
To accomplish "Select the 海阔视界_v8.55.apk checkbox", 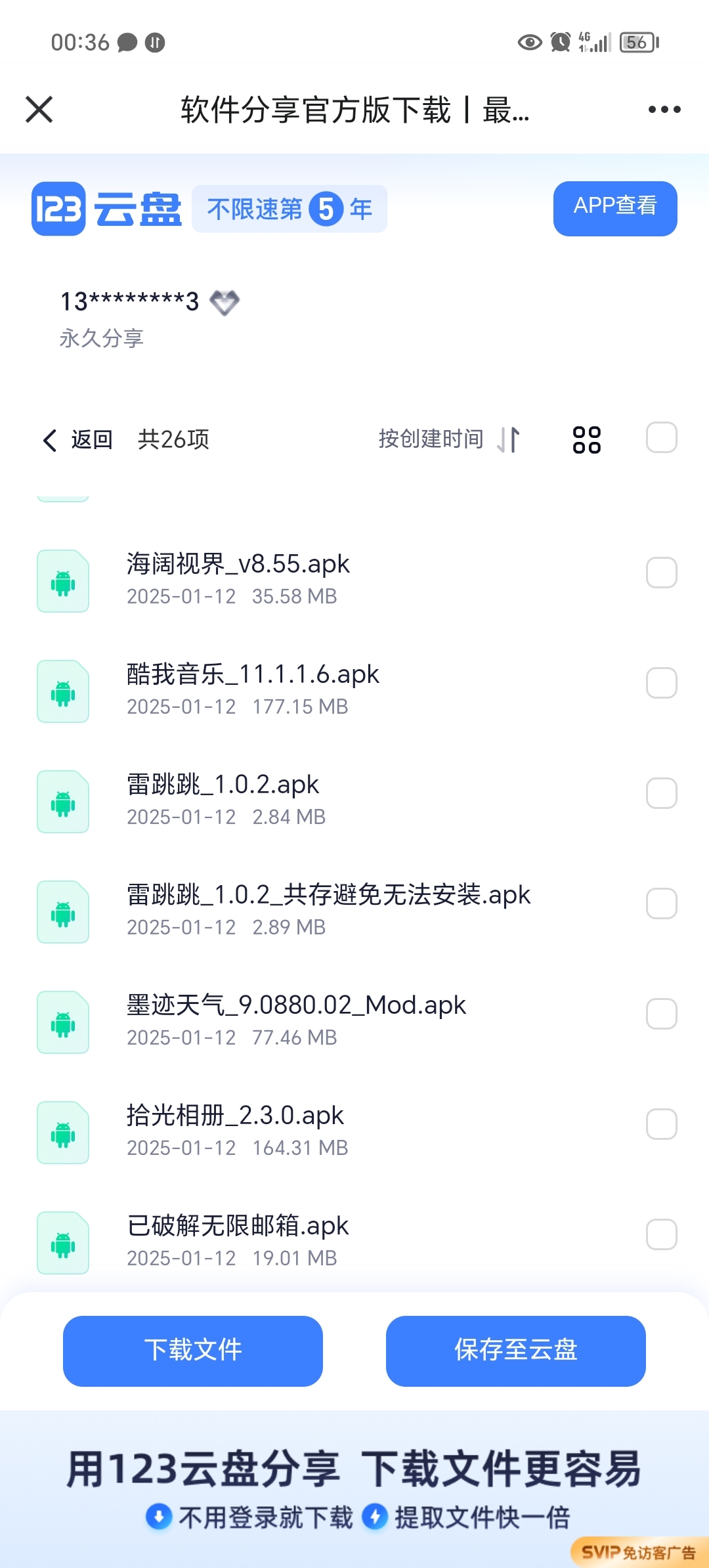I will pos(661,573).
